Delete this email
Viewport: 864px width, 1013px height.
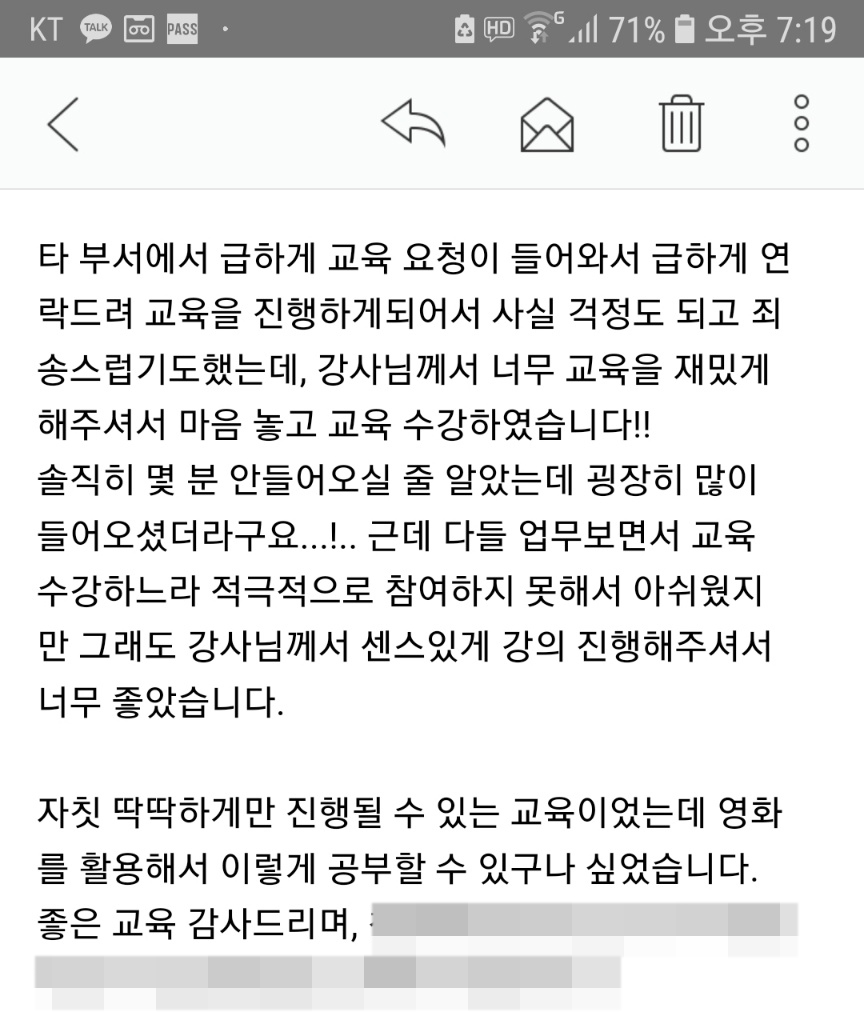[x=682, y=124]
